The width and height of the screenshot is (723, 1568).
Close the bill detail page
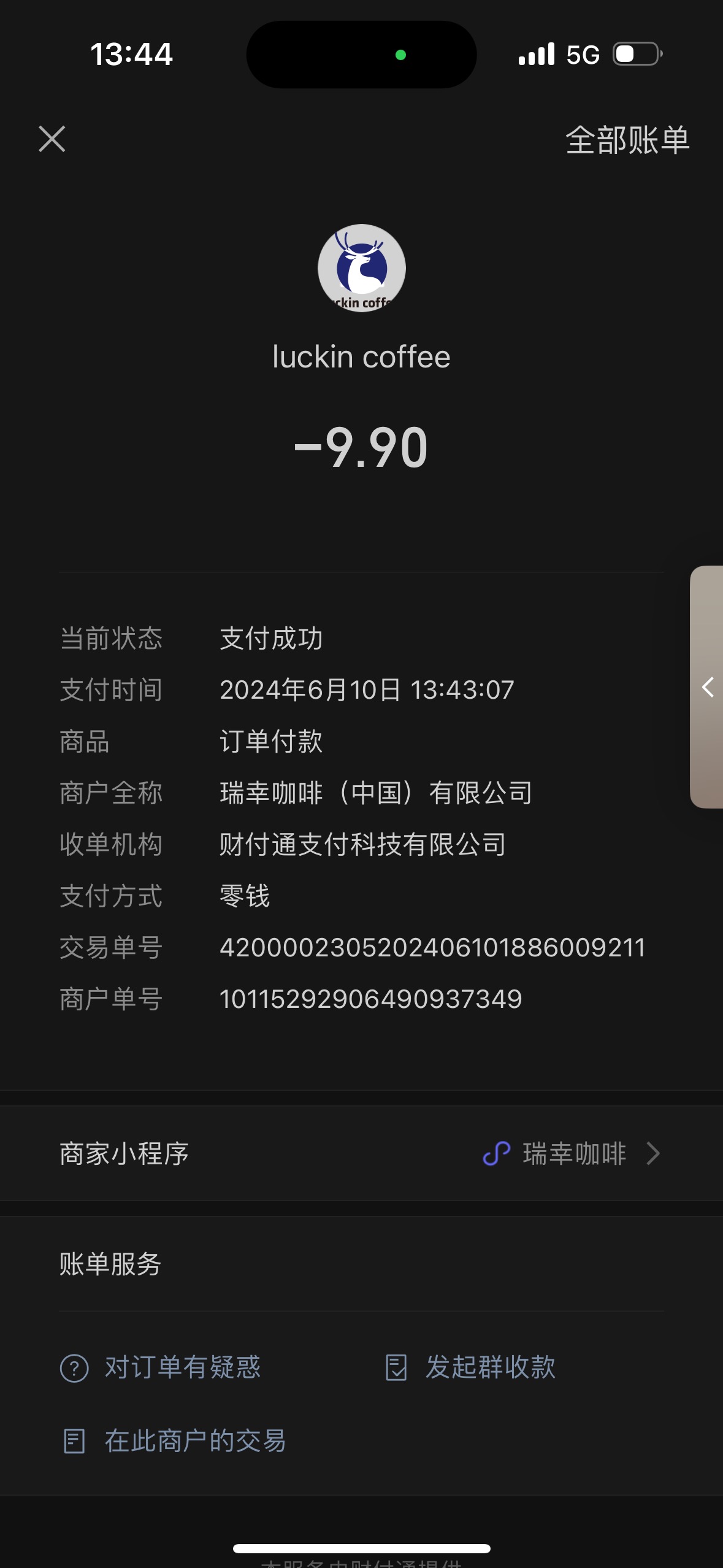click(x=52, y=139)
